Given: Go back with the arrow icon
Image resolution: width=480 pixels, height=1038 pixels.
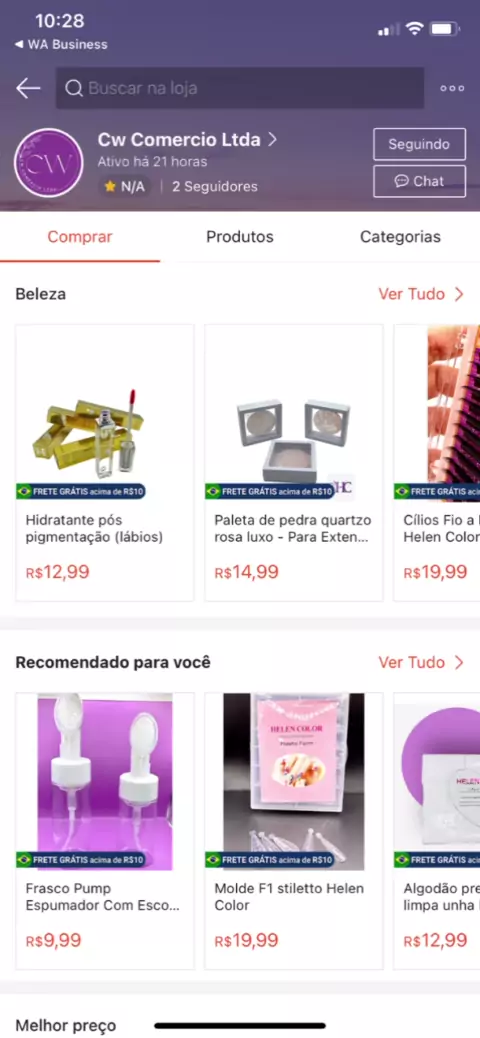Looking at the screenshot, I should coord(28,88).
